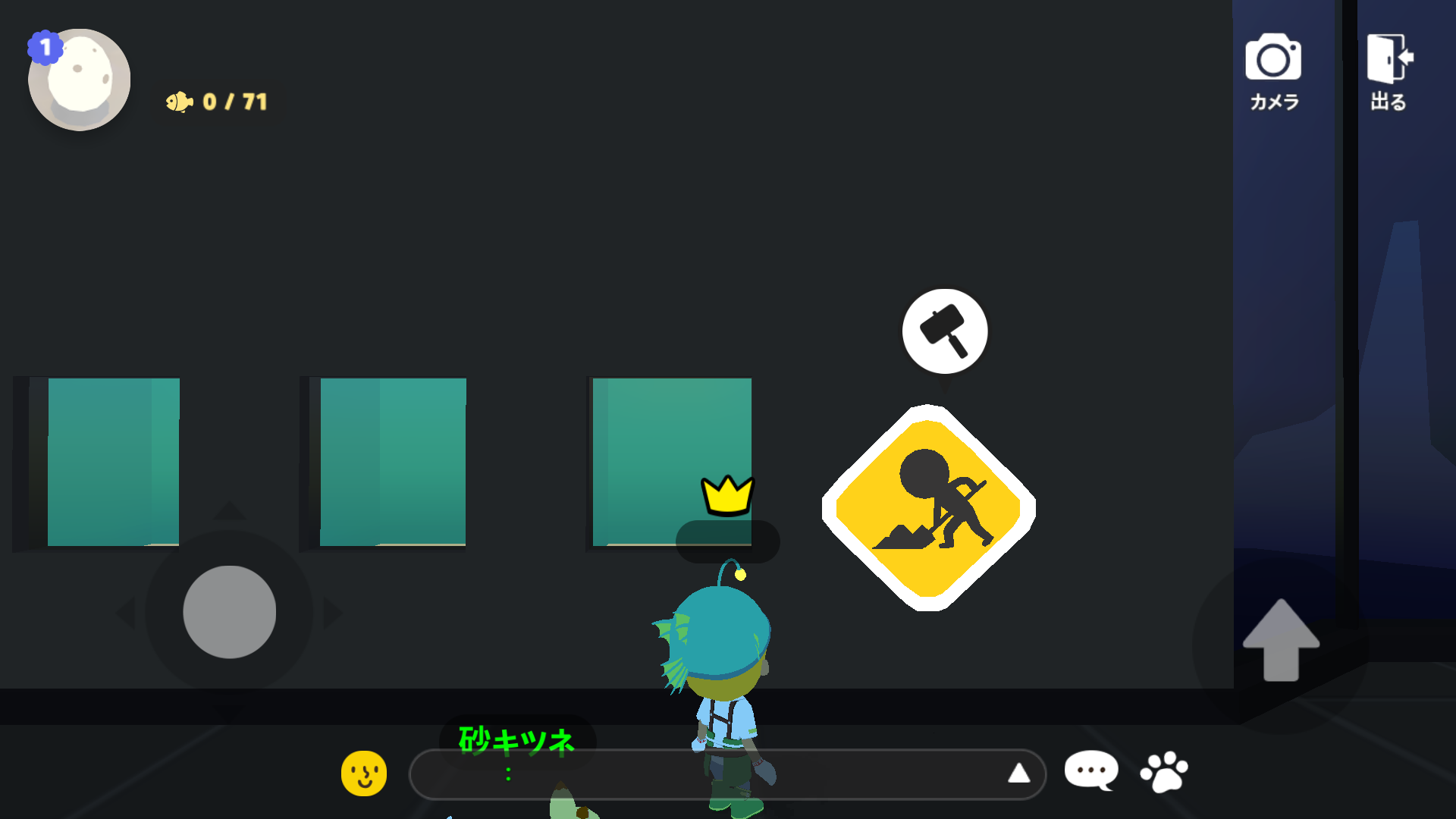The image size is (1456, 819).
Task: Open the speech bubble chat icon
Action: pos(1090,771)
